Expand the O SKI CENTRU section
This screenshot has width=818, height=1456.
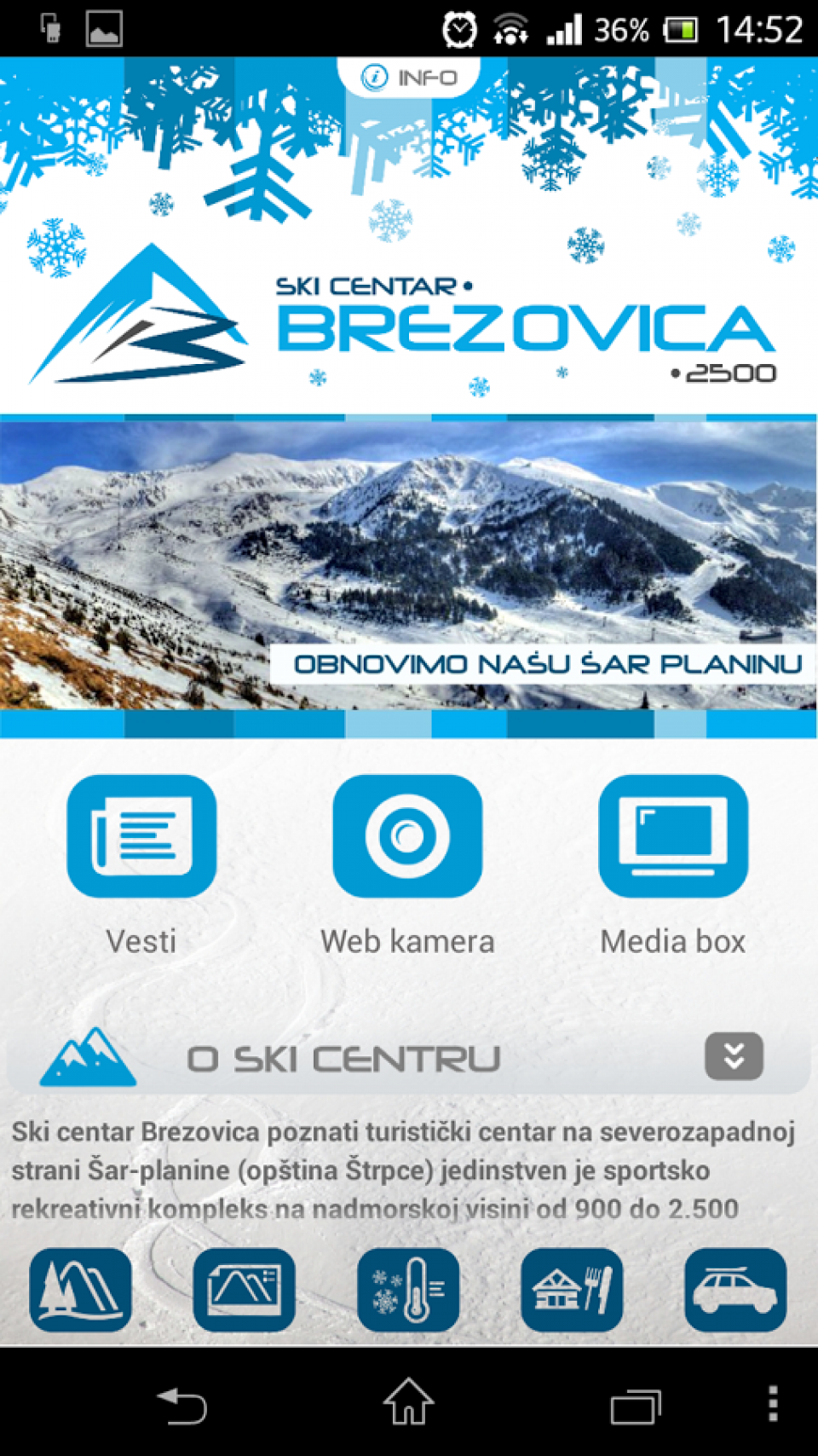pos(734,1057)
